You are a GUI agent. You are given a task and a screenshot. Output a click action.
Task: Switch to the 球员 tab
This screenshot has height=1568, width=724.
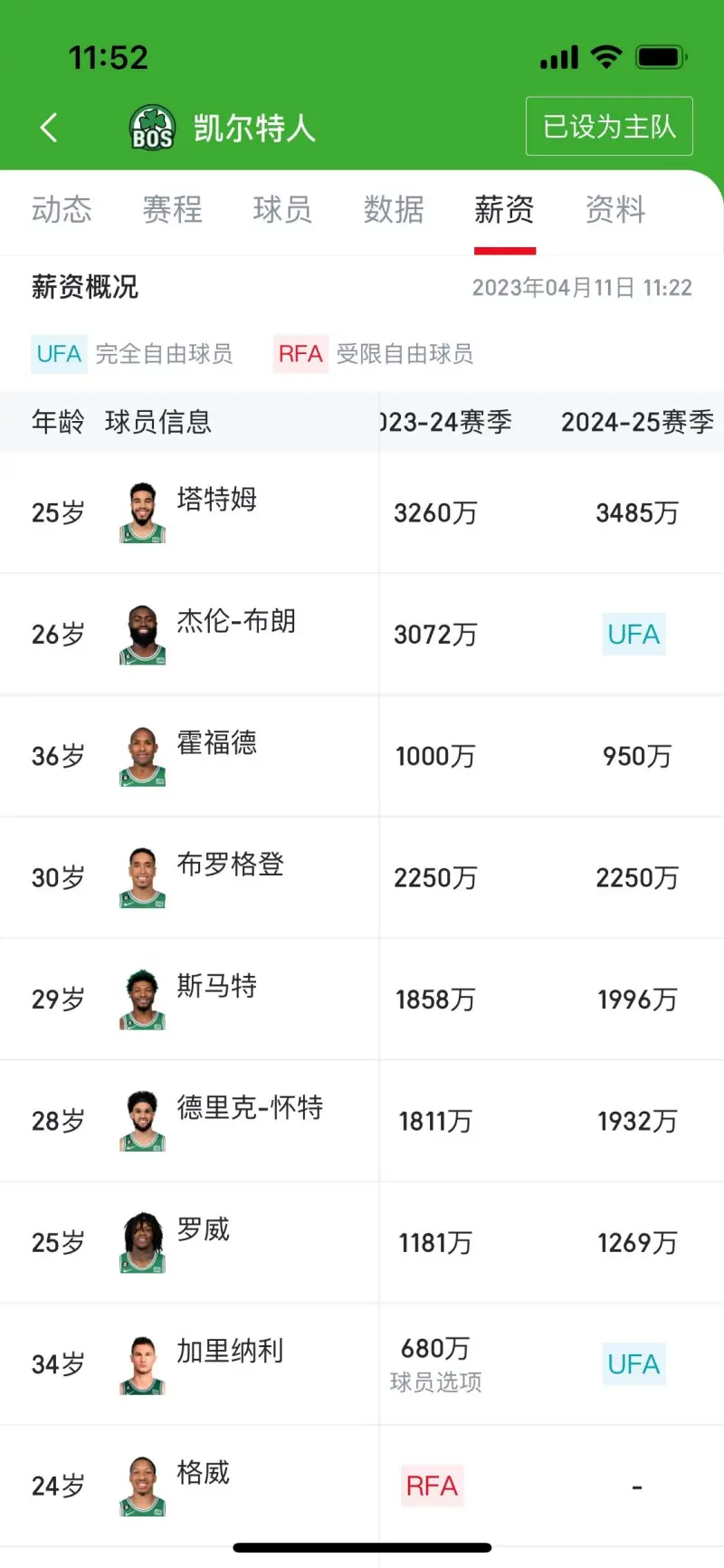click(x=282, y=210)
